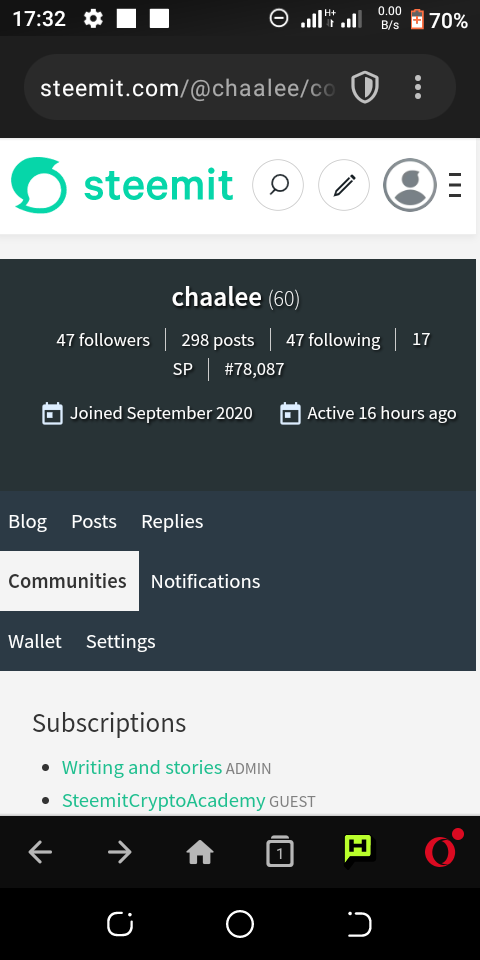
Task: Open the Steemit hamburger menu
Action: (455, 185)
